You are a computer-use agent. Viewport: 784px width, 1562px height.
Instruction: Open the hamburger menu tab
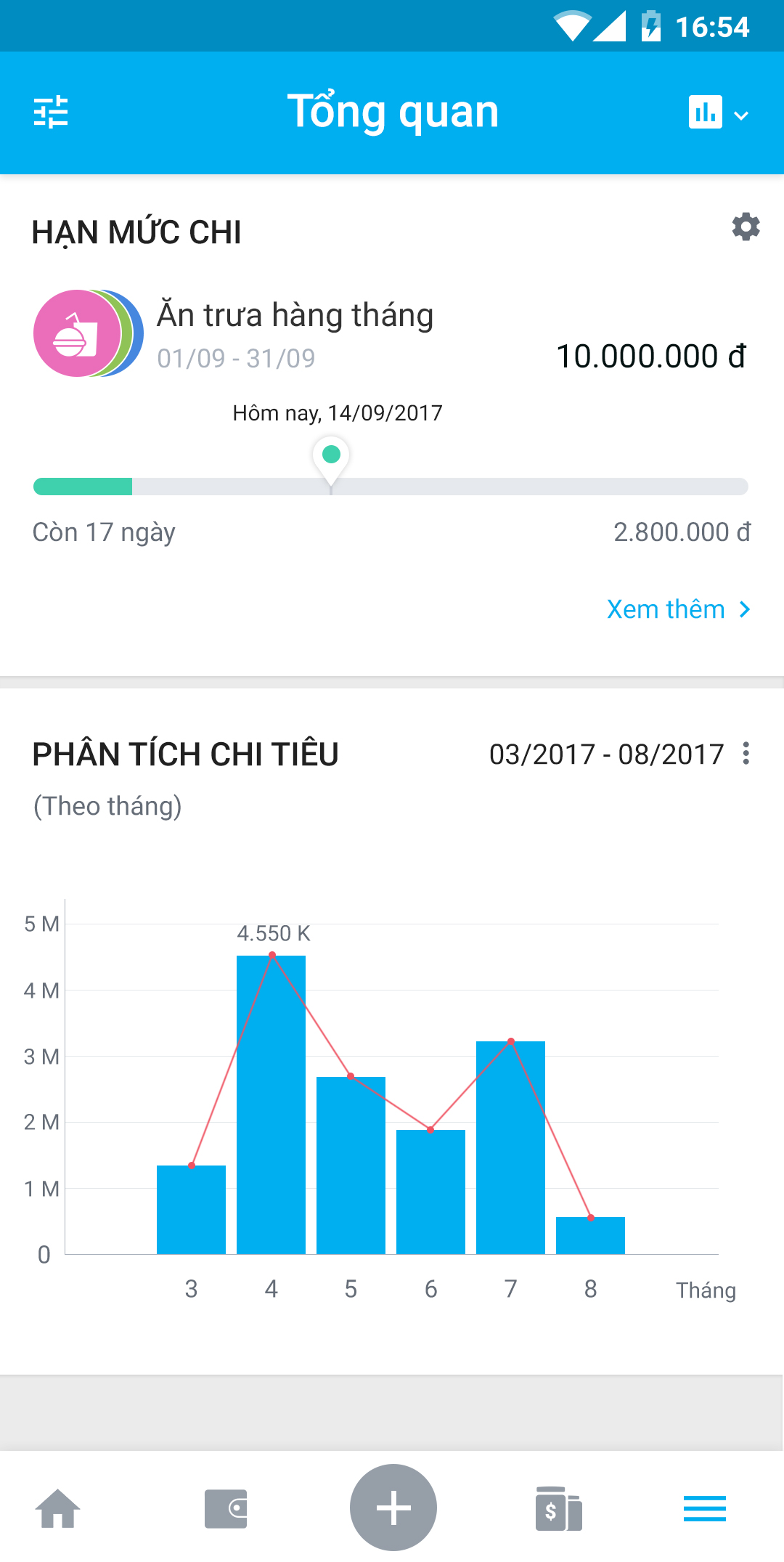(x=704, y=1509)
